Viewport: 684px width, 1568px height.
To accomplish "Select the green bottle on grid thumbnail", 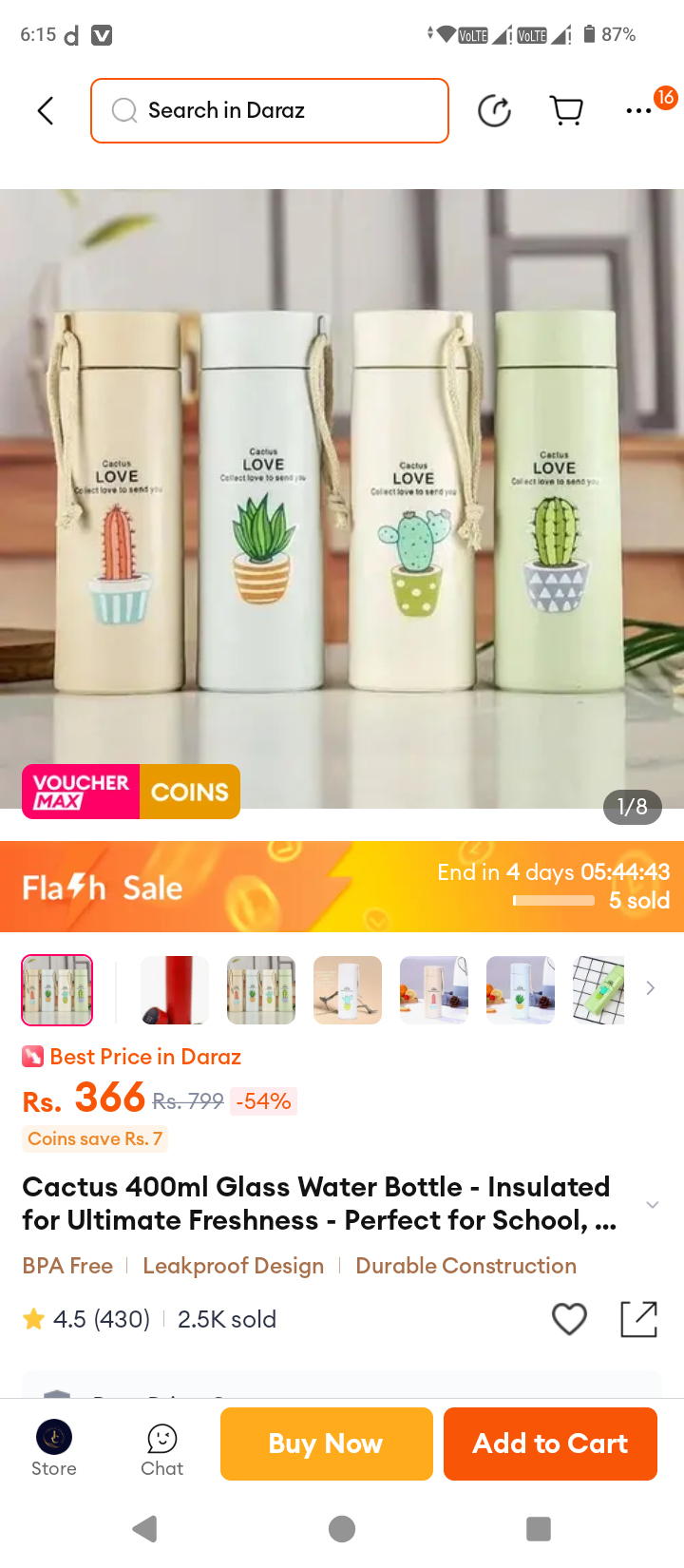I will (598, 990).
